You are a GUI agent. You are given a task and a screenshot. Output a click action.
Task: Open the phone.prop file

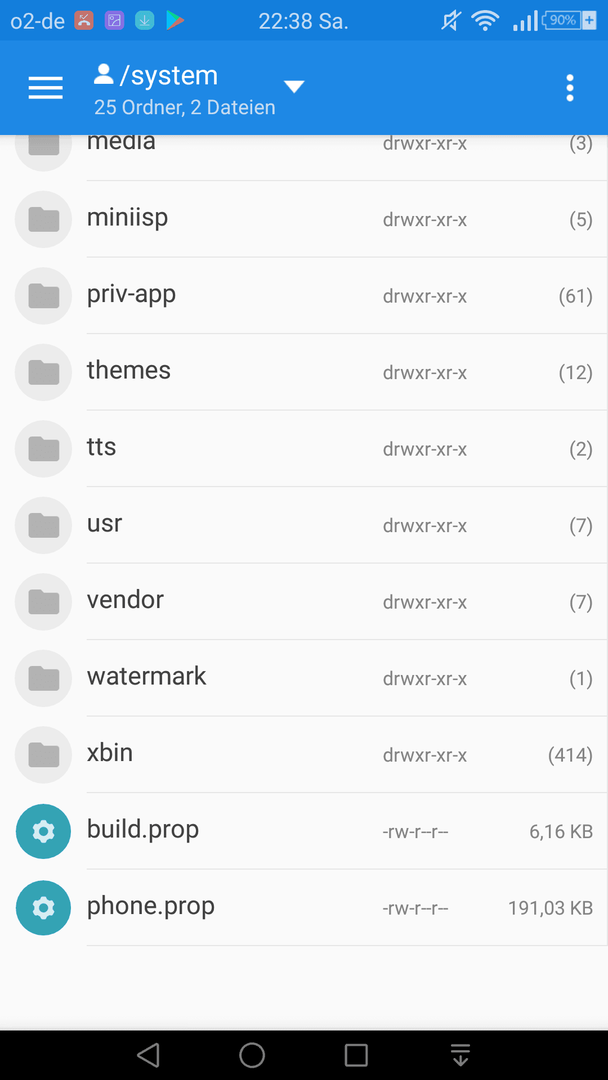click(x=304, y=908)
